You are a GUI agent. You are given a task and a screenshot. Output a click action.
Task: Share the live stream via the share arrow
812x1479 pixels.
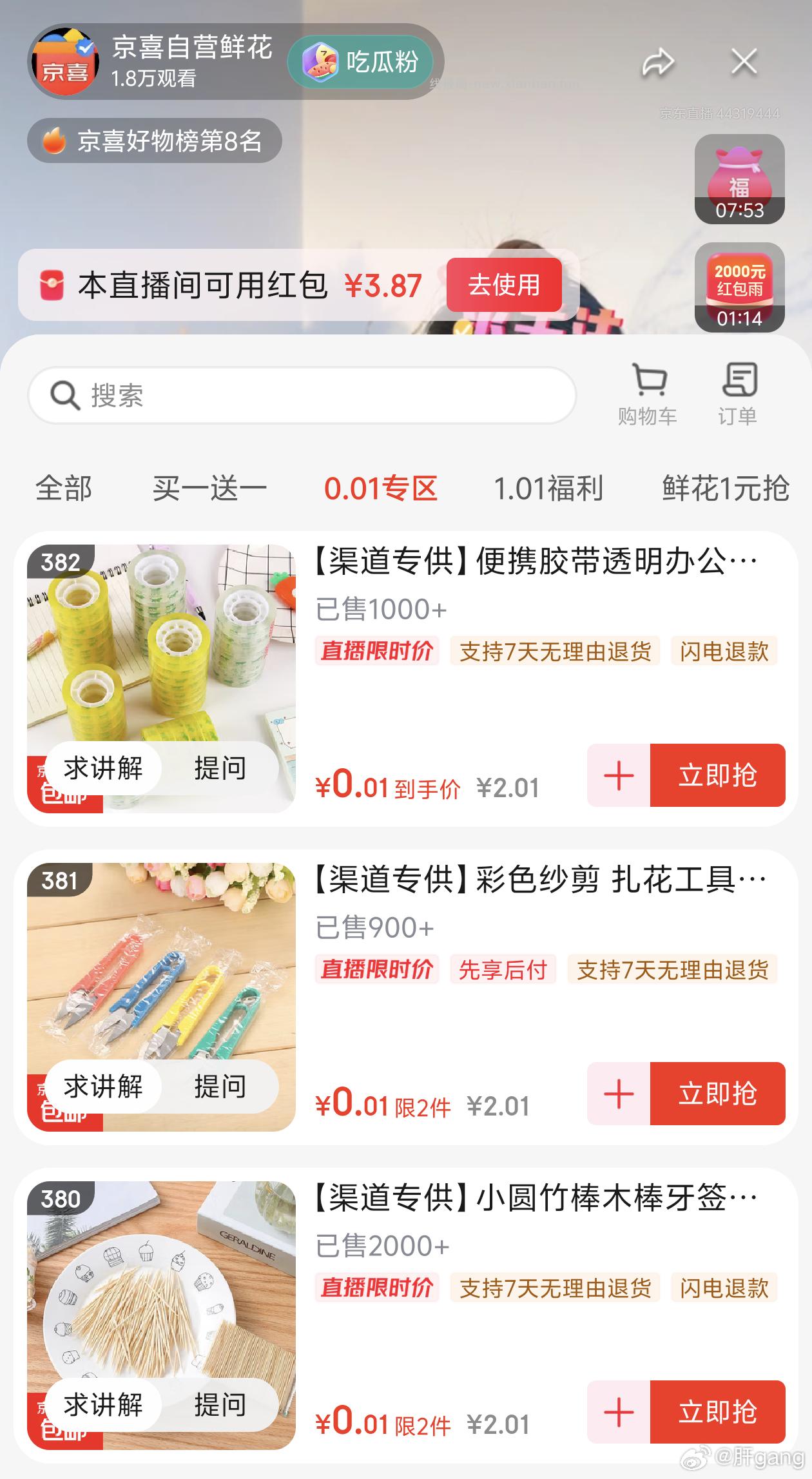point(659,61)
